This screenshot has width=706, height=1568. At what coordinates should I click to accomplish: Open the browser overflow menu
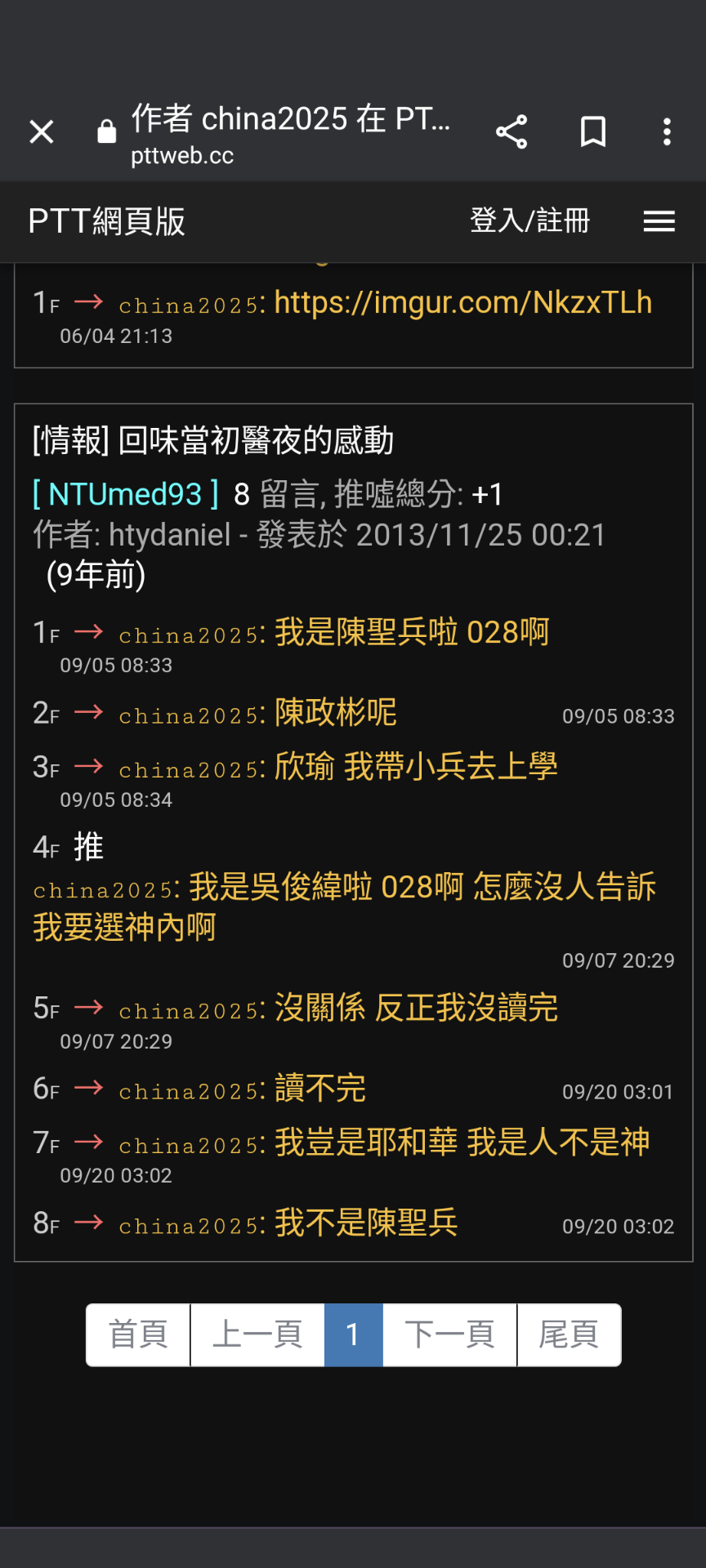pos(667,131)
